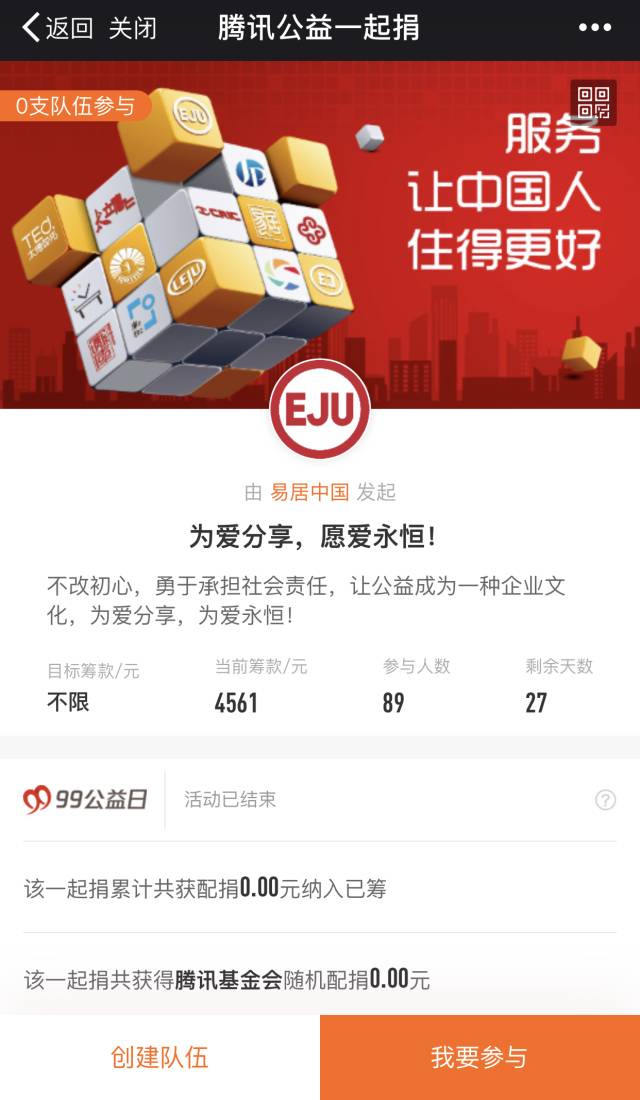
Task: Close the page with 关闭
Action: click(x=133, y=28)
